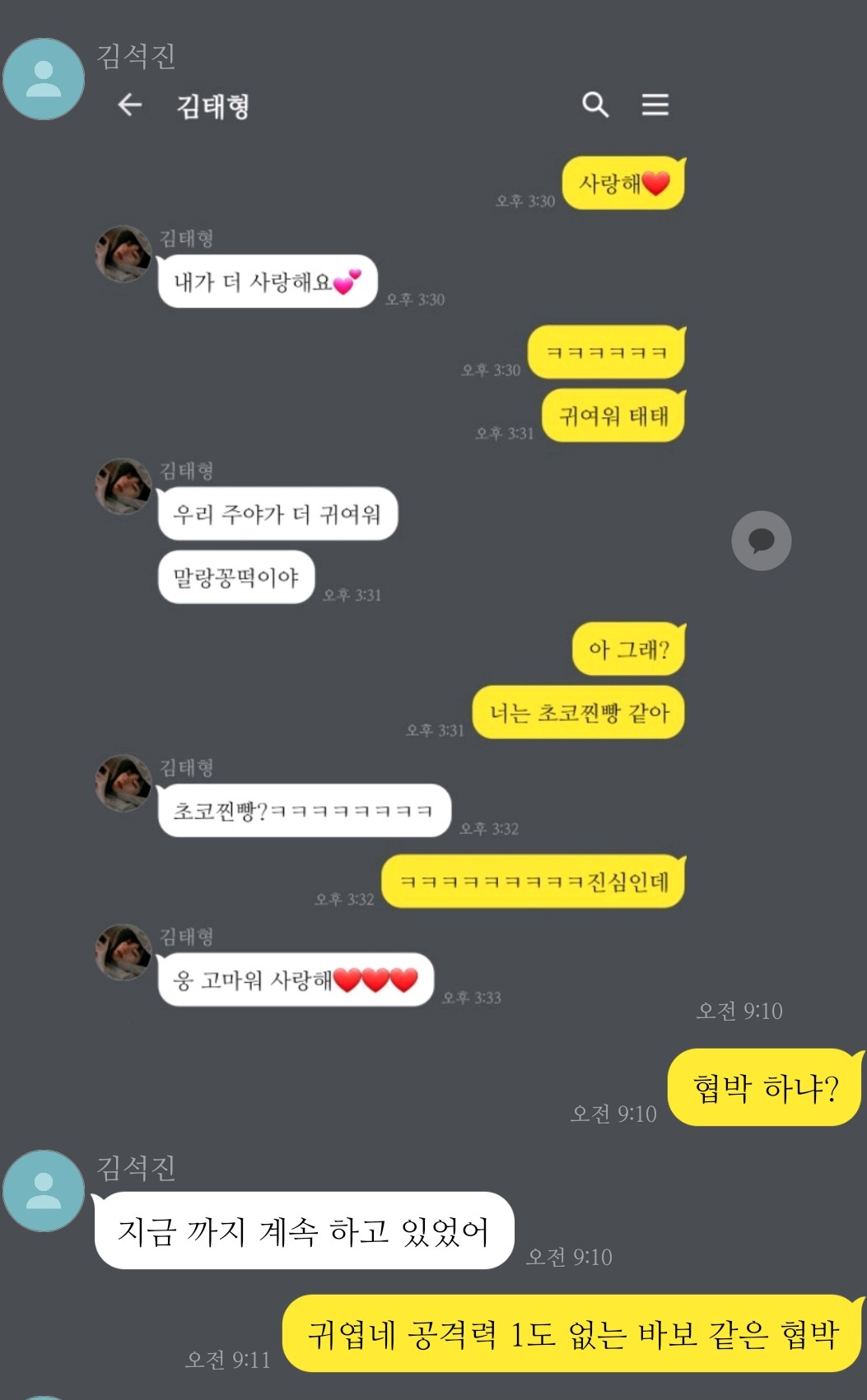Tap the gray speech bubble icon beside the image
The width and height of the screenshot is (867, 1400).
(761, 541)
